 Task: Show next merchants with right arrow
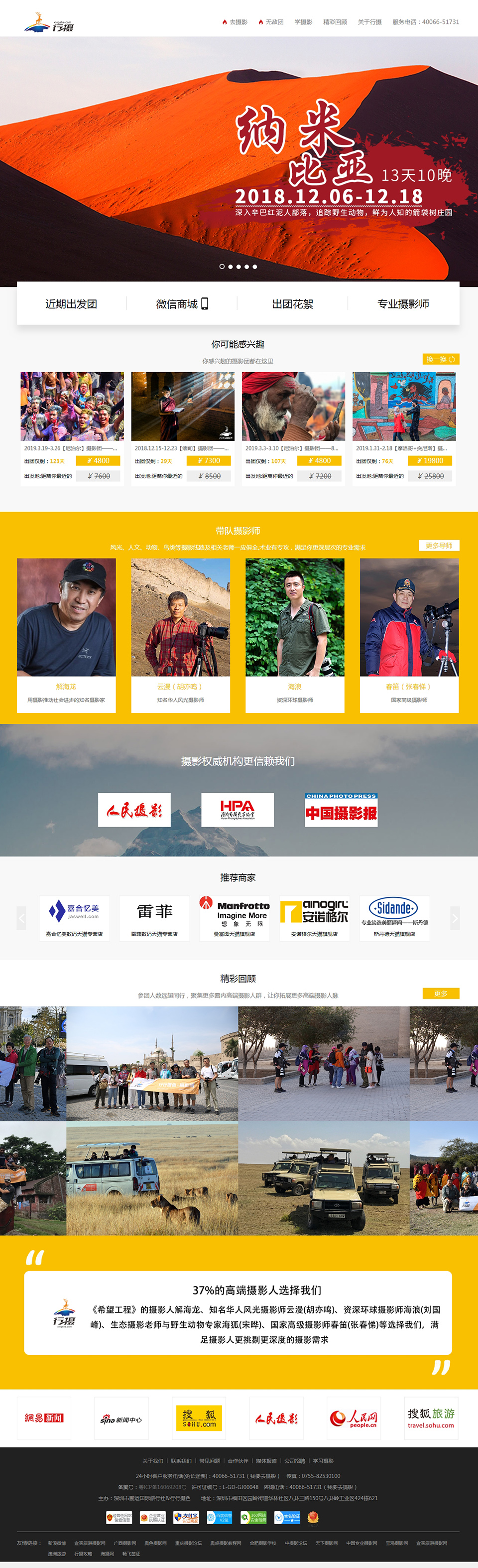454,918
